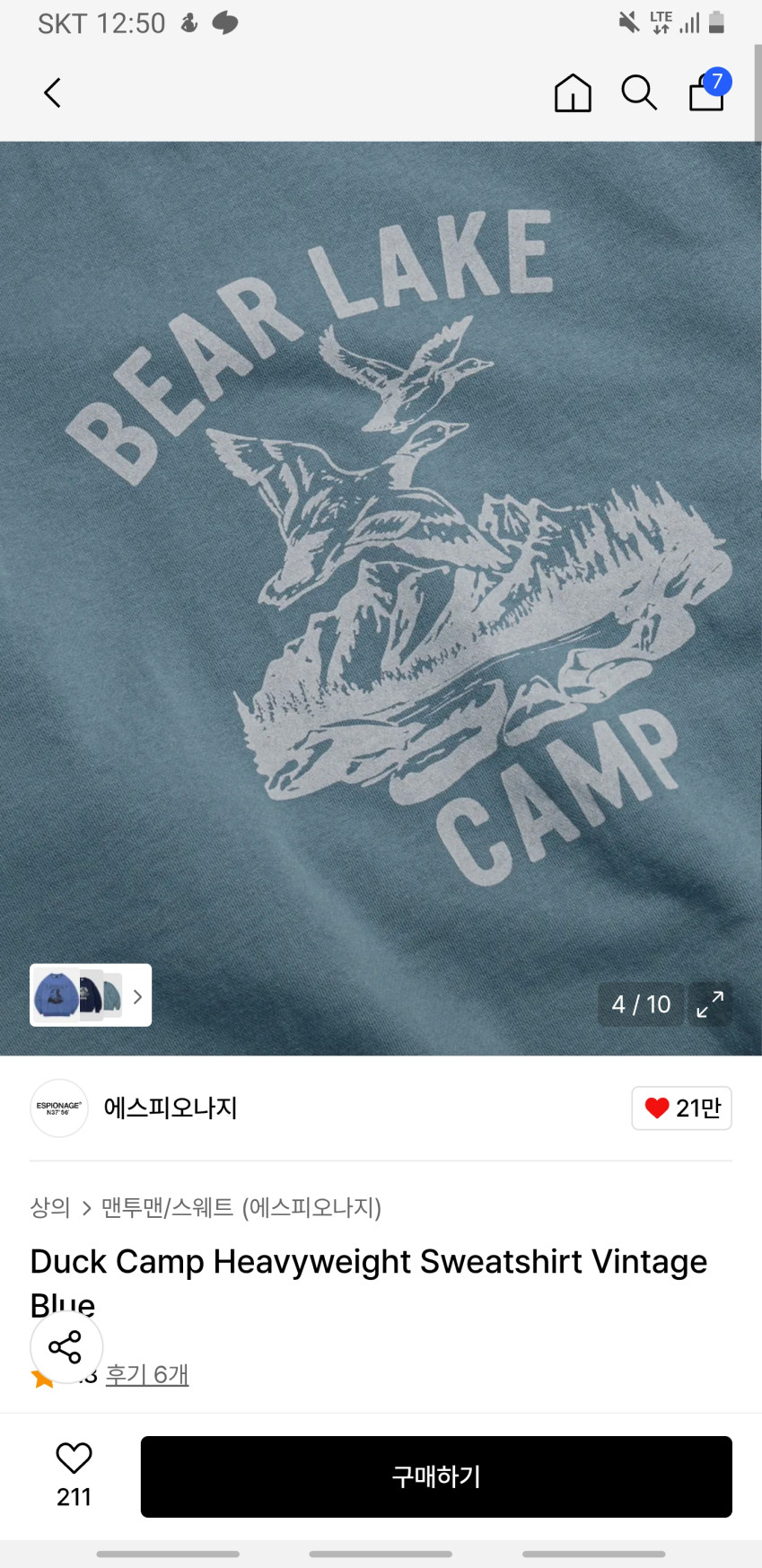Image resolution: width=762 pixels, height=1568 pixels.
Task: Open 맨투맨/스웨트 (에스피오나지) category
Action: pyautogui.click(x=241, y=1208)
